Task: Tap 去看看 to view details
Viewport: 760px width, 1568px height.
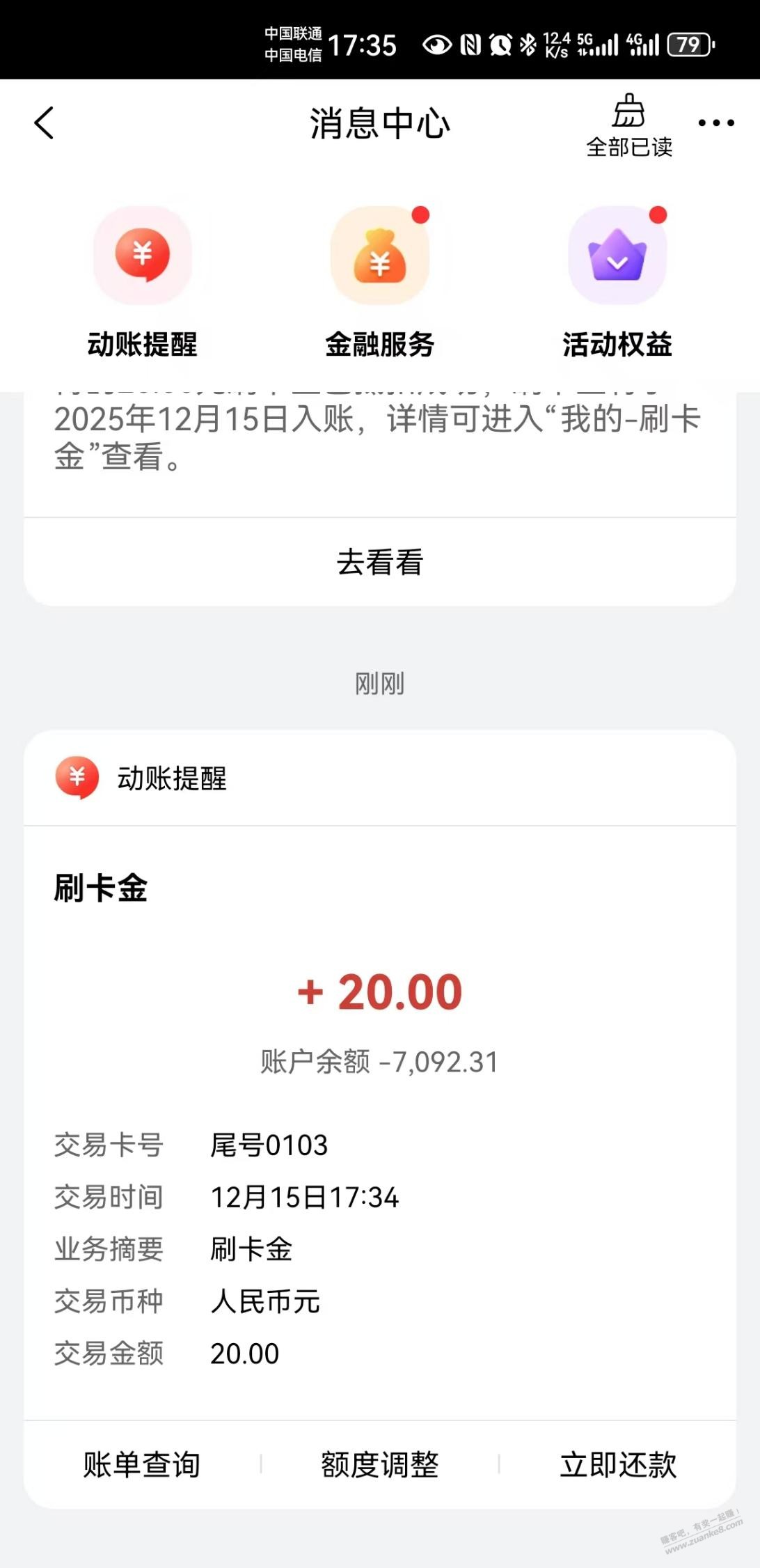Action: (380, 562)
